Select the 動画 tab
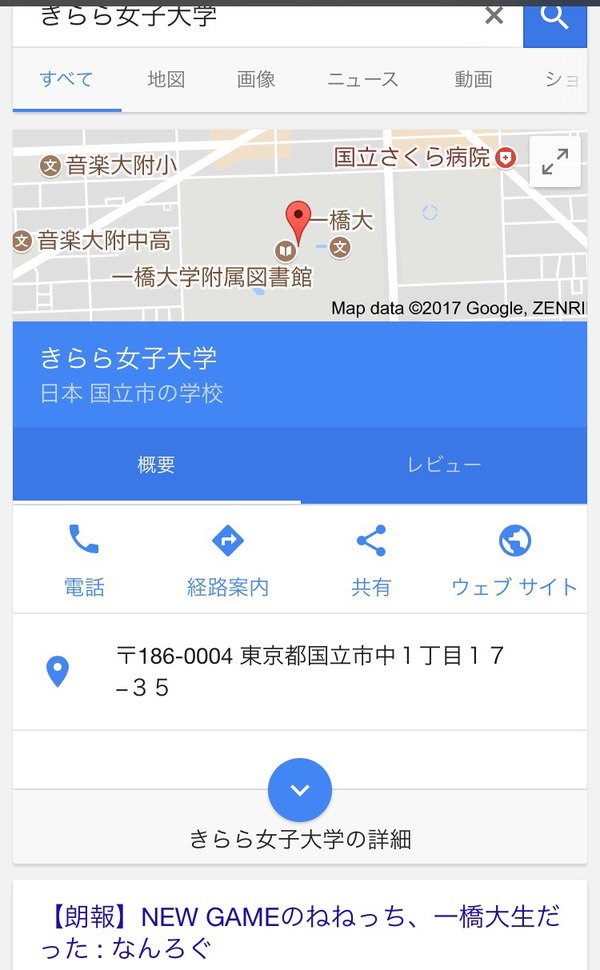Image resolution: width=600 pixels, height=970 pixels. [473, 80]
